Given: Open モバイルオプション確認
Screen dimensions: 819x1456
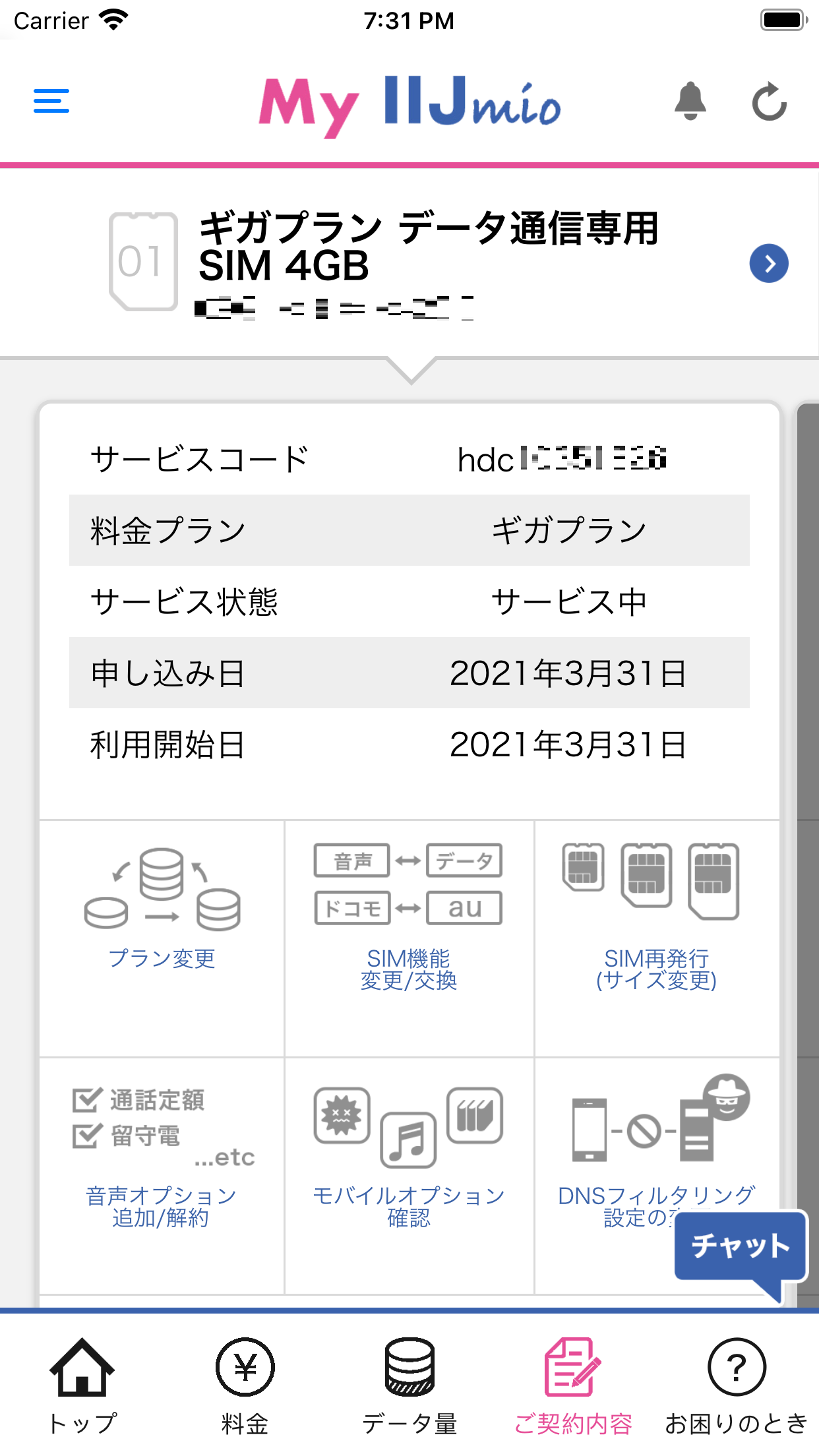Looking at the screenshot, I should coord(409,1174).
